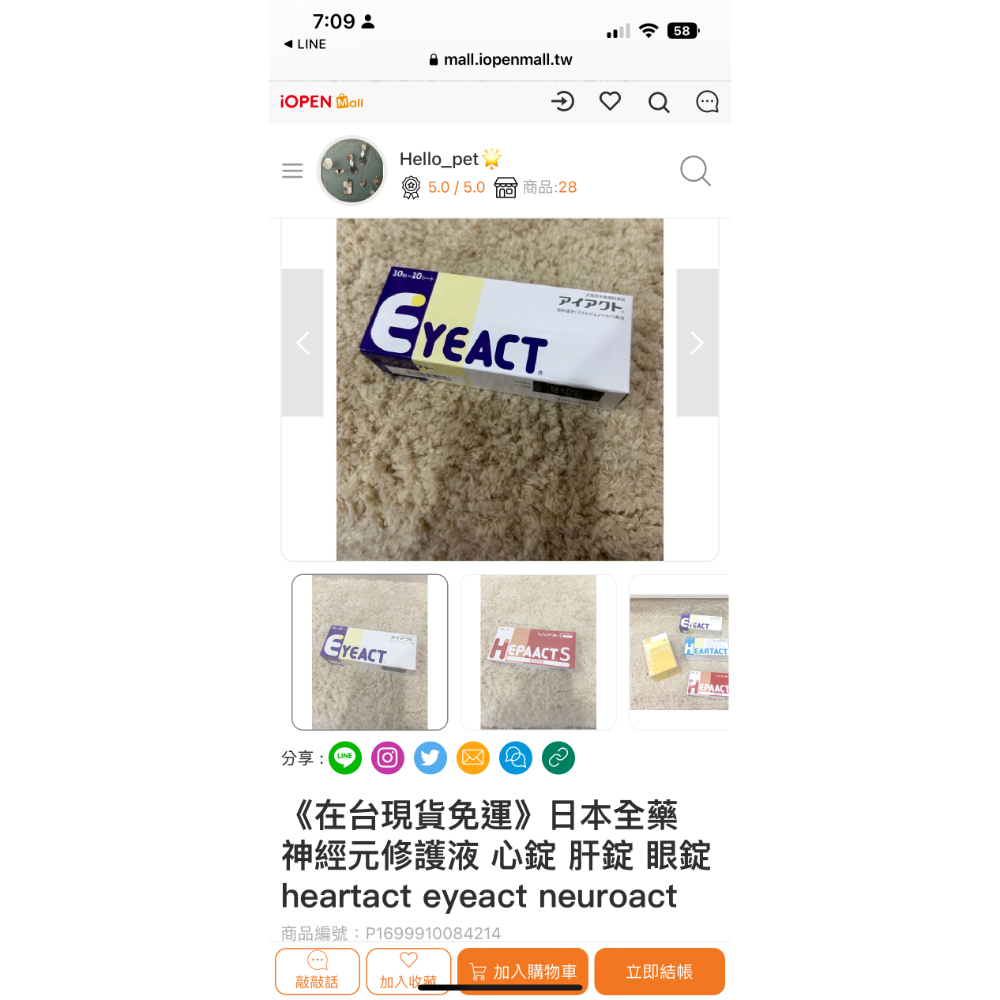This screenshot has height=1000, width=1000.
Task: Select the Hepaact S thumbnail
Action: tap(538, 652)
